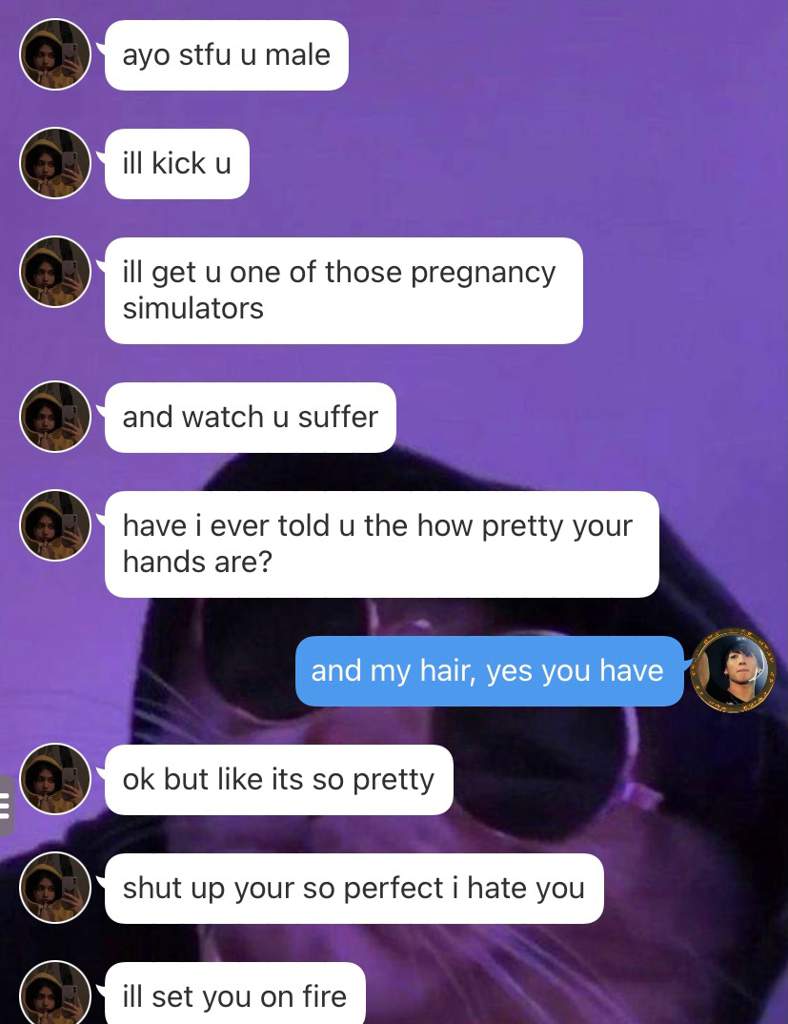Tap avatar next to "ill kick u"

coord(55,163)
